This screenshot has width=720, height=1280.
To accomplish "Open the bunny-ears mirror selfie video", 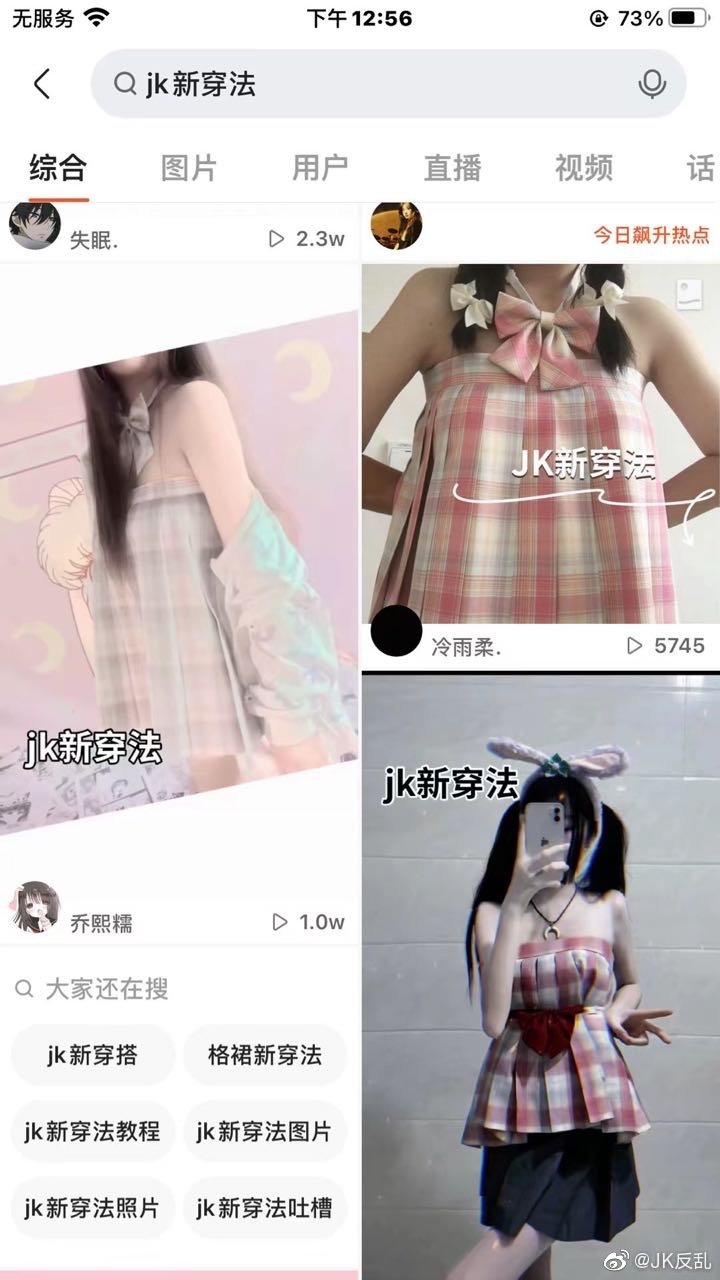I will click(540, 975).
